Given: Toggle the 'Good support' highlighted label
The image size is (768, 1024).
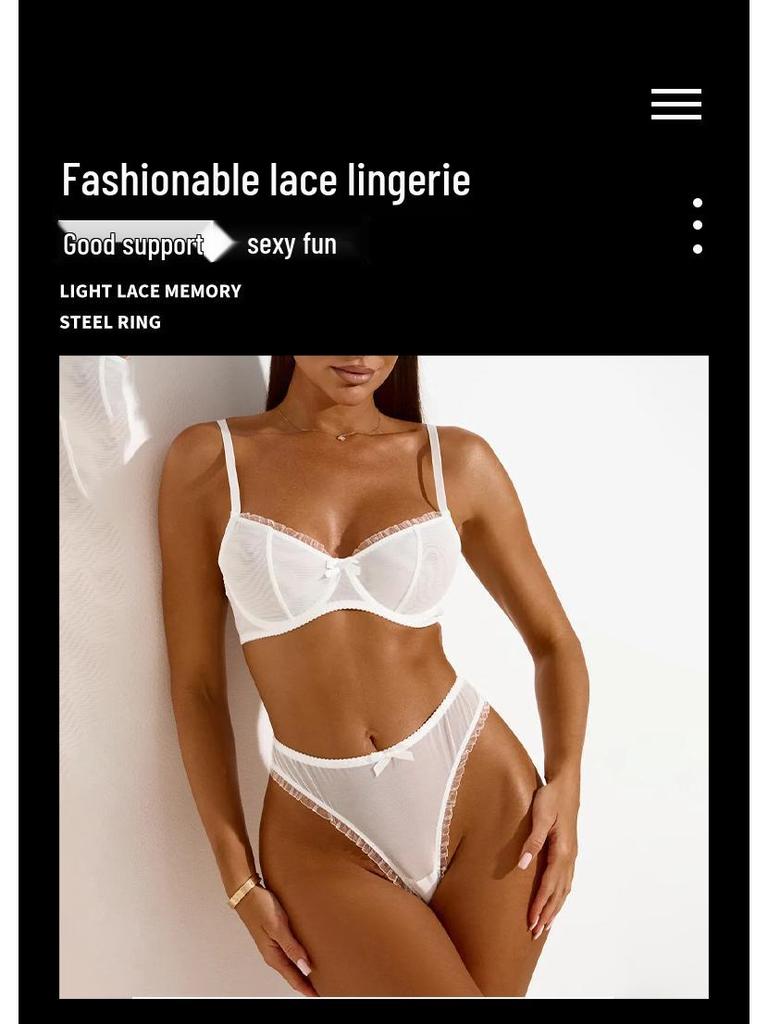Looking at the screenshot, I should point(132,242).
